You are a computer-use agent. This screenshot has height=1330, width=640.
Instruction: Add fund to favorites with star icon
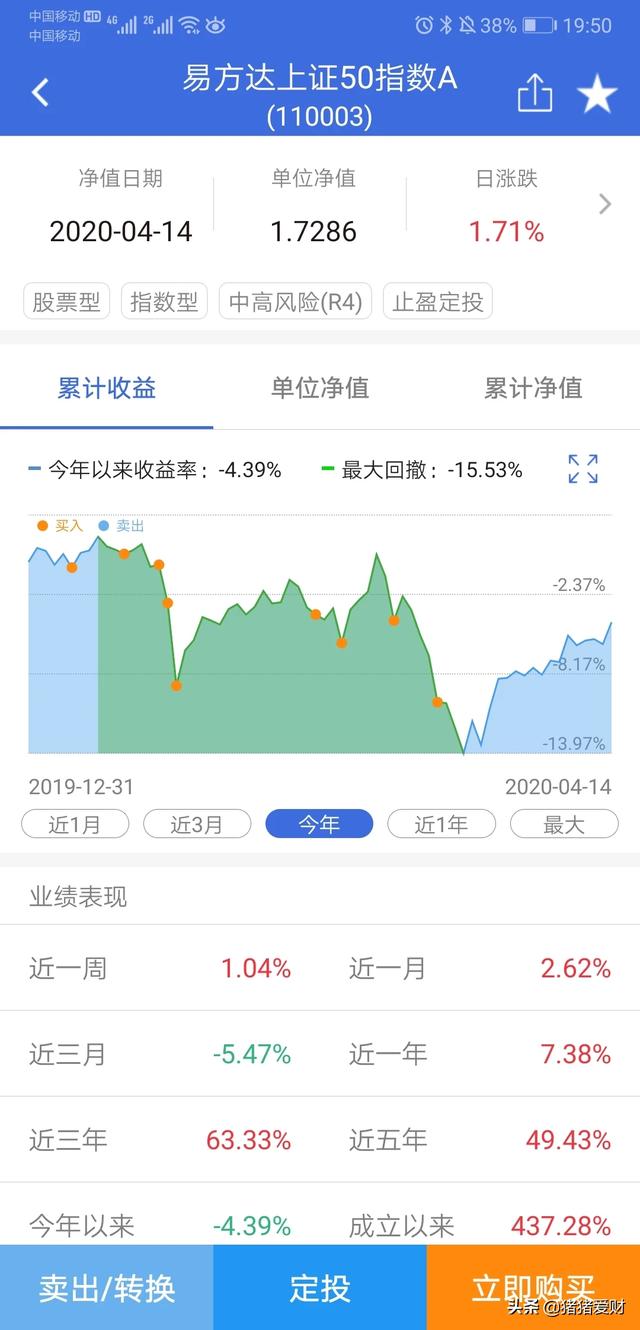tap(597, 94)
